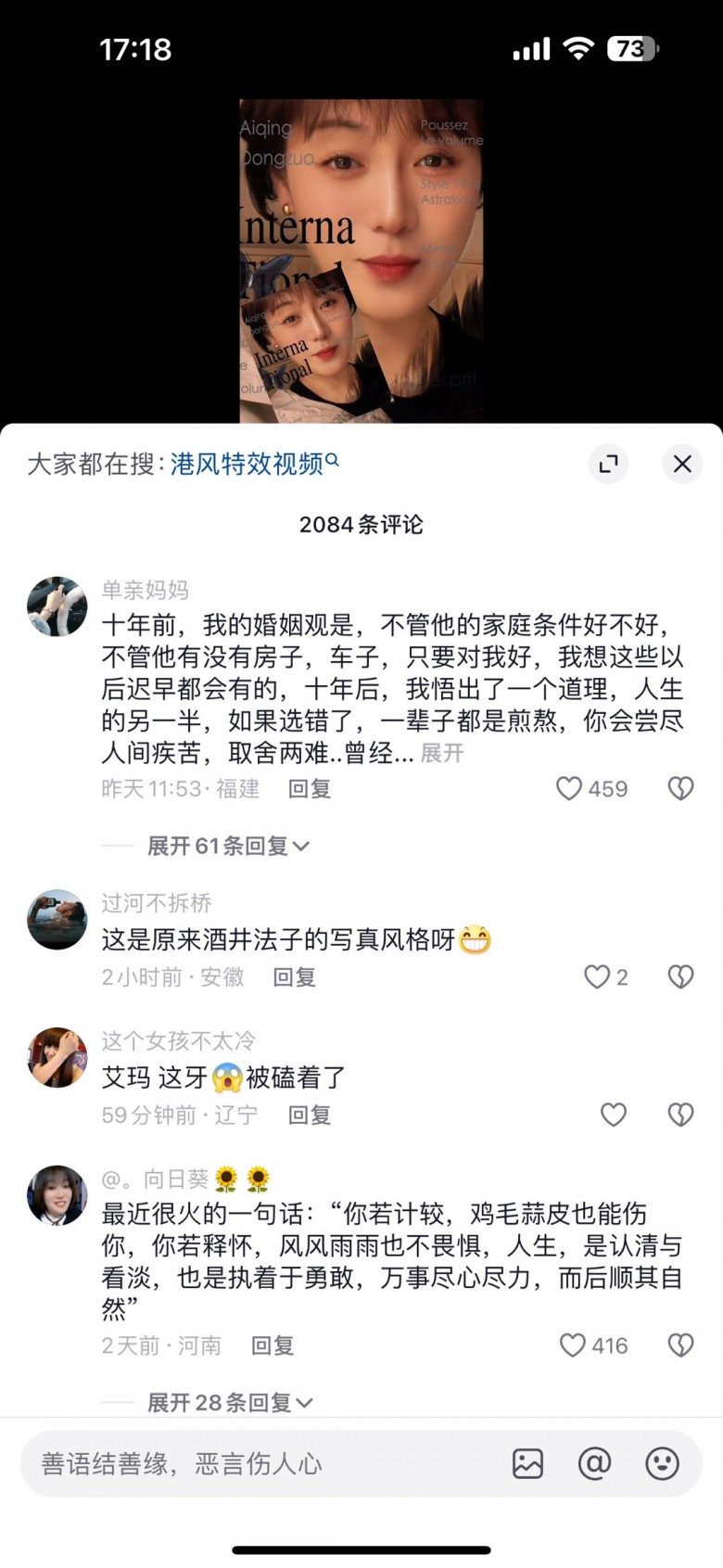Reply to 这个女孩不太冷's comment
This screenshot has height=1568, width=723.
coord(309,1115)
